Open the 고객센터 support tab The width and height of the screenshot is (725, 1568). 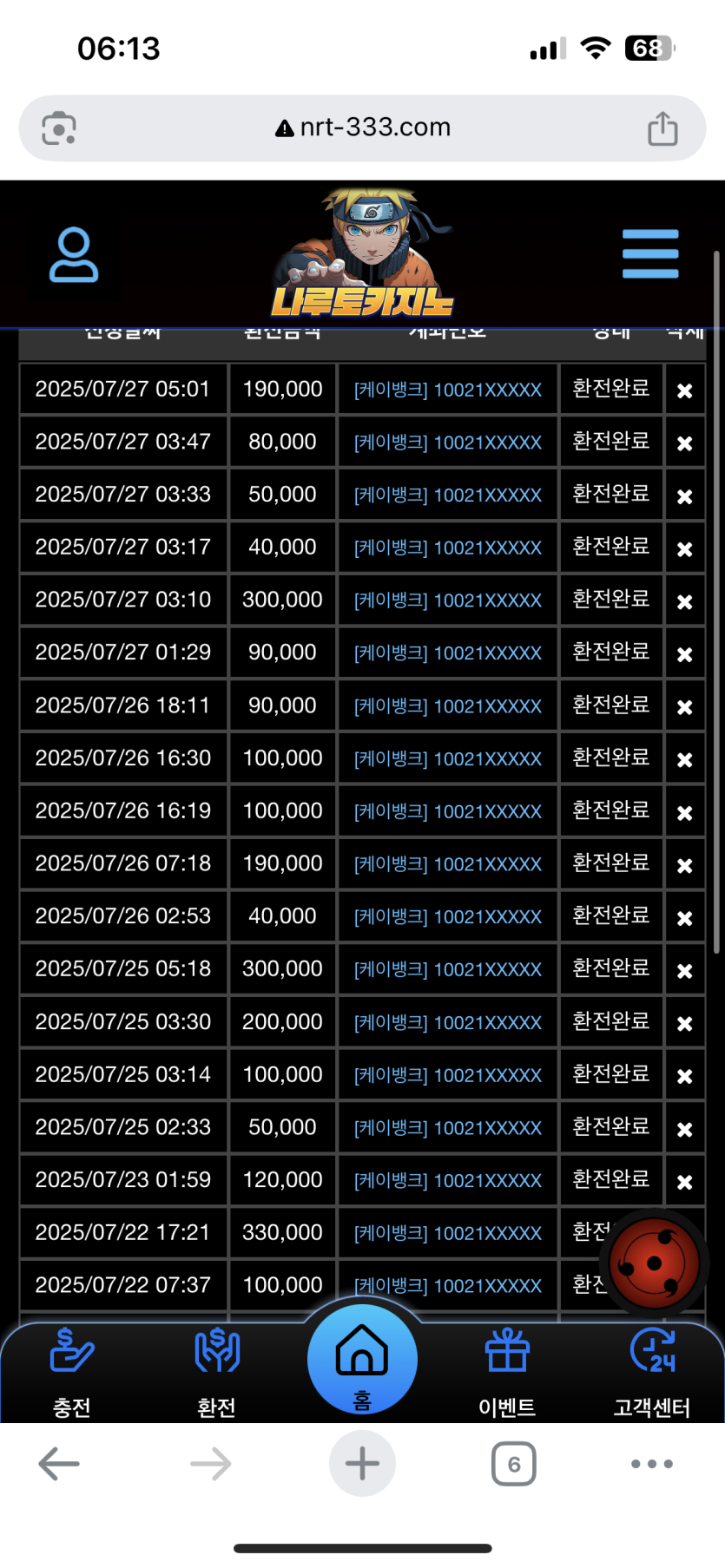(652, 1372)
